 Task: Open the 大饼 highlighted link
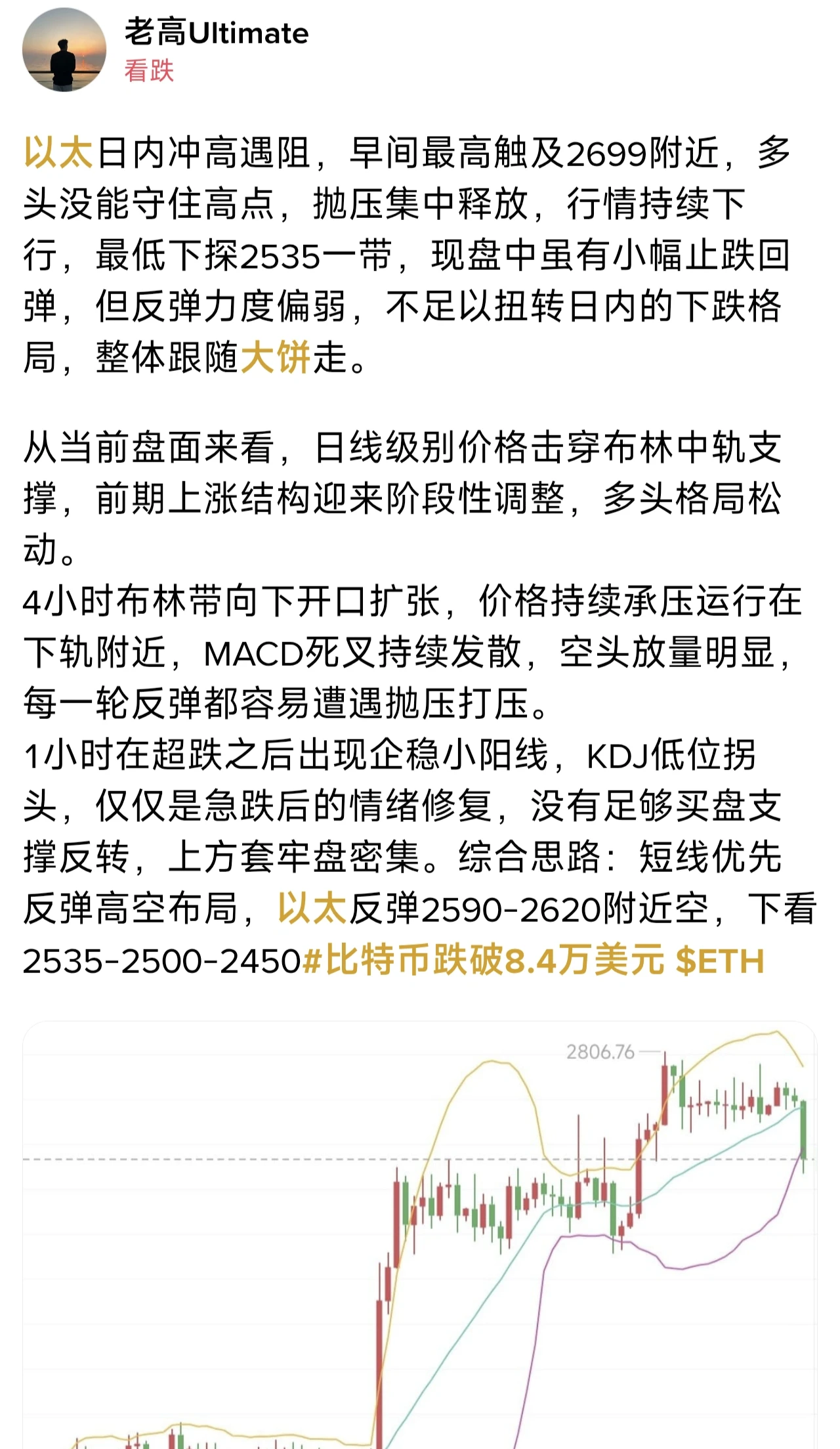point(276,358)
